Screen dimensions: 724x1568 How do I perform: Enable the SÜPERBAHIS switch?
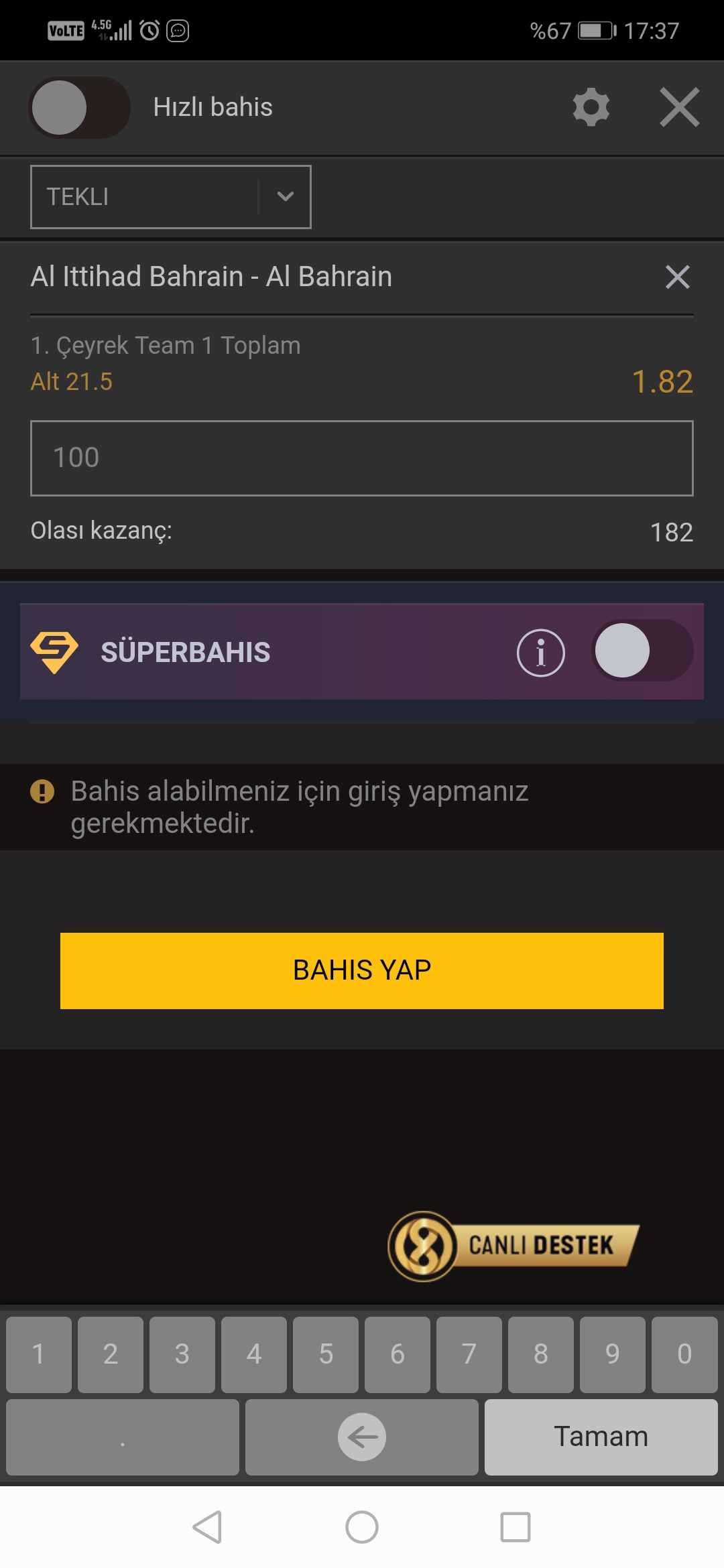point(642,651)
